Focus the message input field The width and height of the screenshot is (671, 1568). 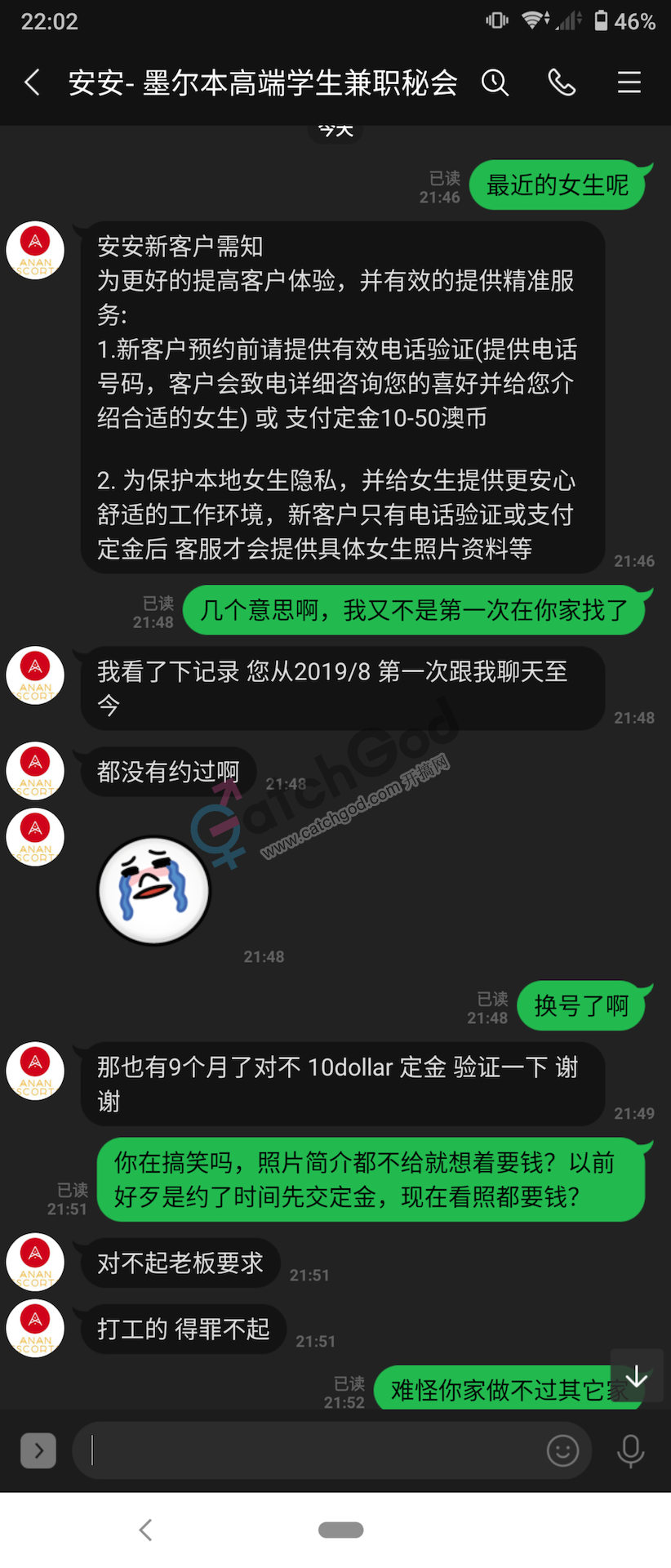pos(310,1450)
